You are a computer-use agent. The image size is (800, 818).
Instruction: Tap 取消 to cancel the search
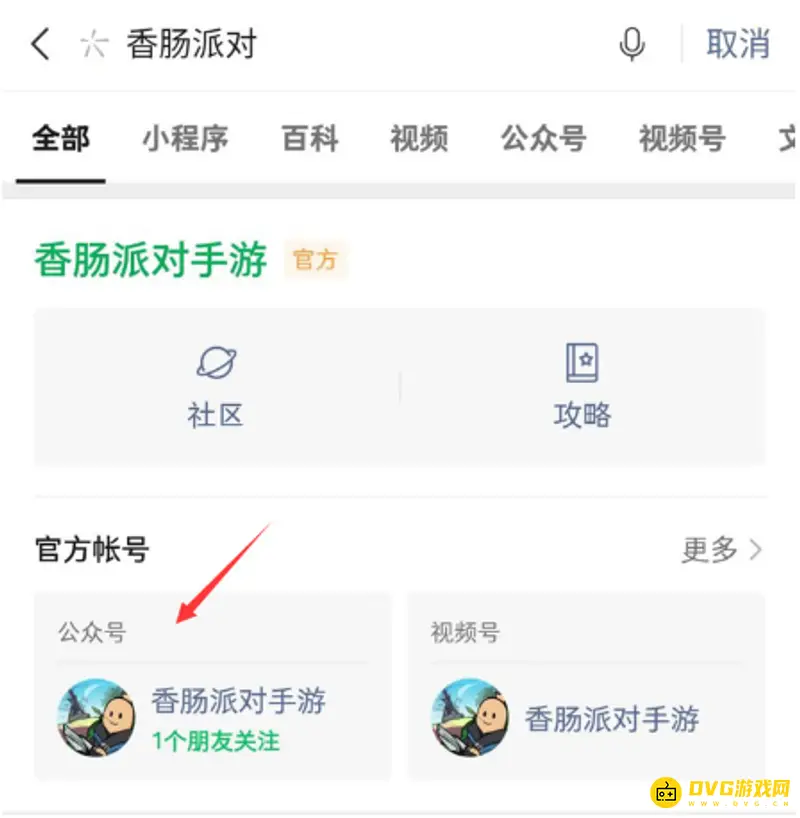[x=738, y=44]
